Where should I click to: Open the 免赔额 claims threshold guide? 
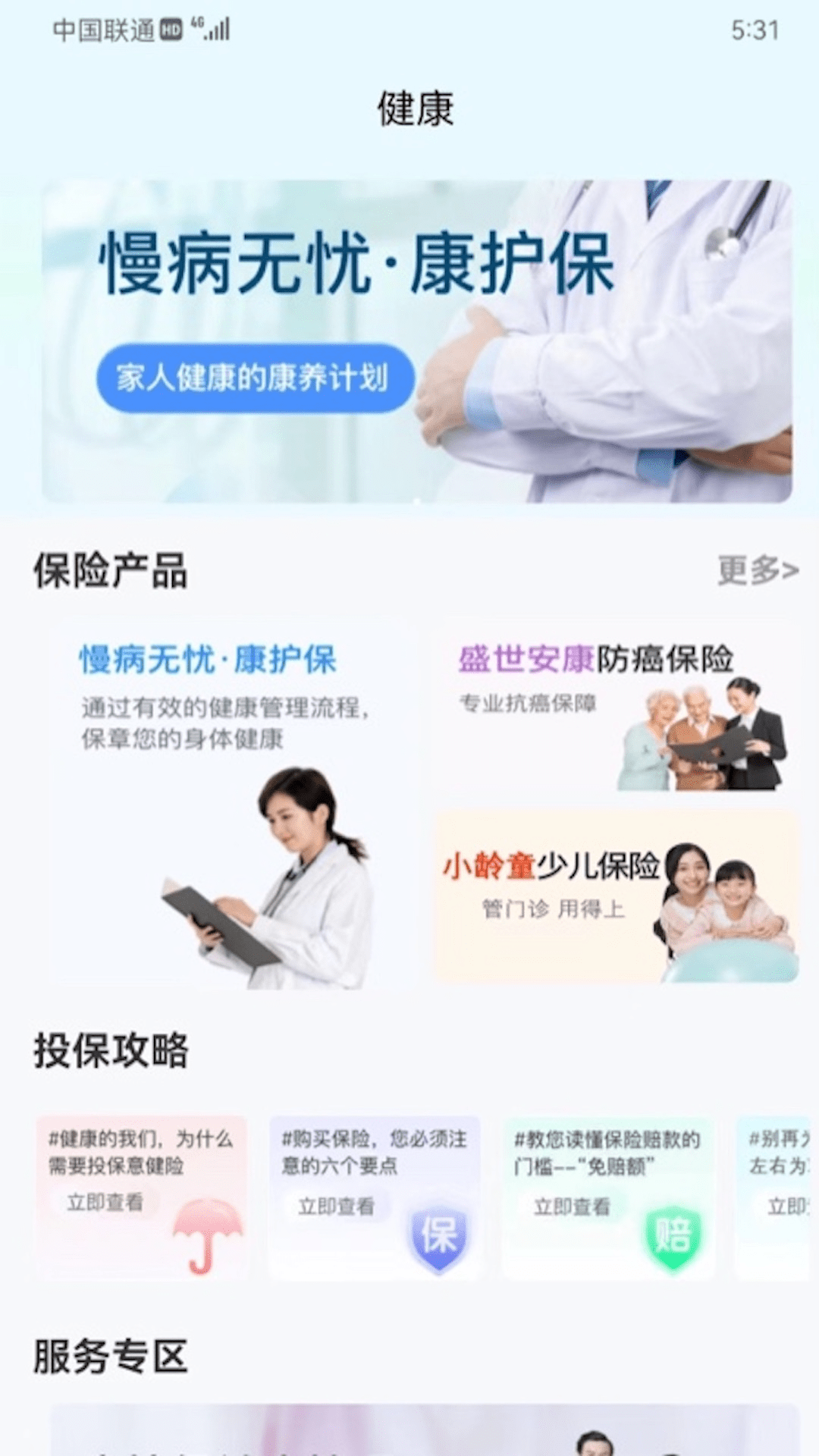tap(607, 1197)
